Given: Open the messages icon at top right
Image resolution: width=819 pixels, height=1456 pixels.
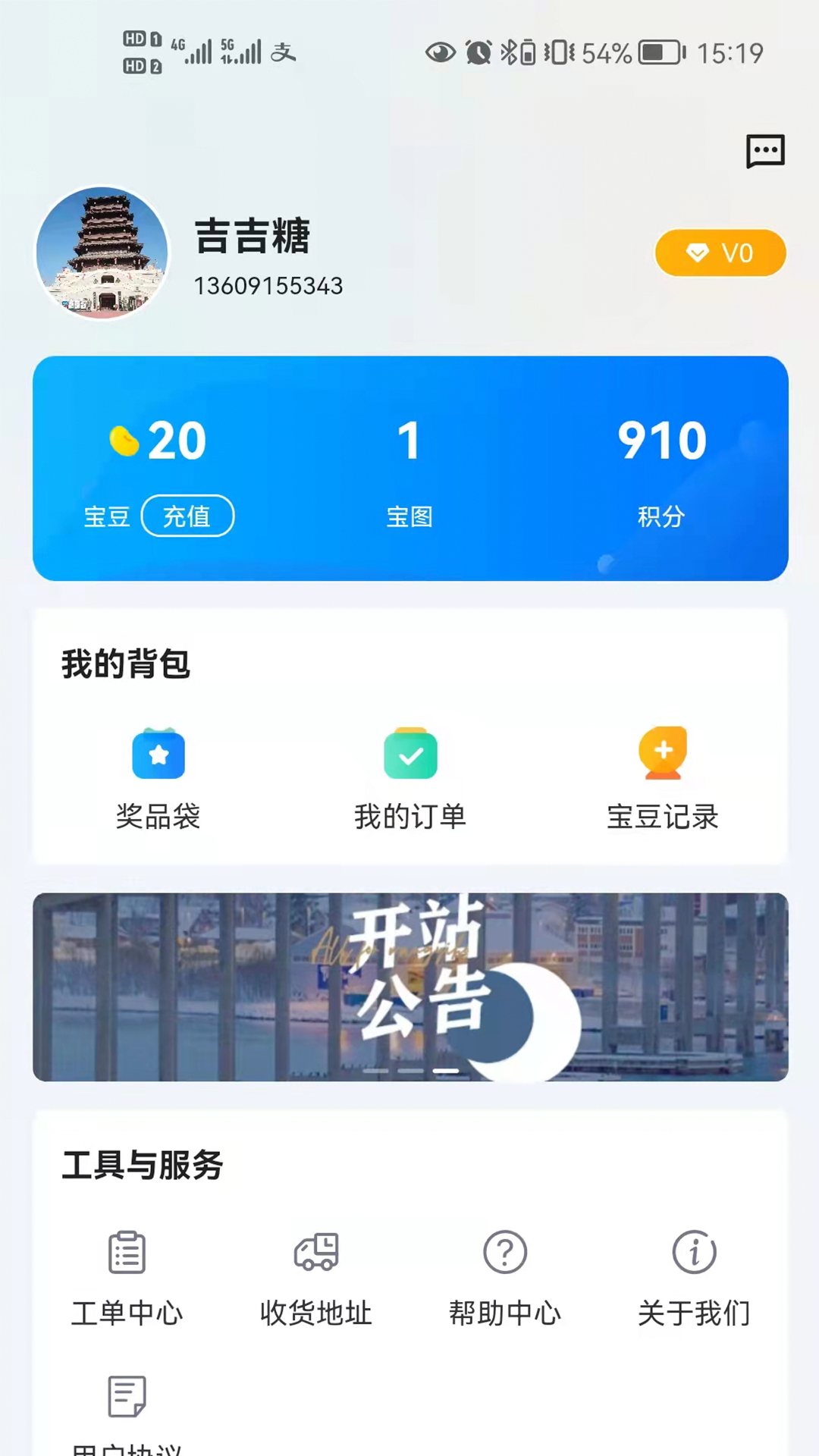Looking at the screenshot, I should 765,151.
